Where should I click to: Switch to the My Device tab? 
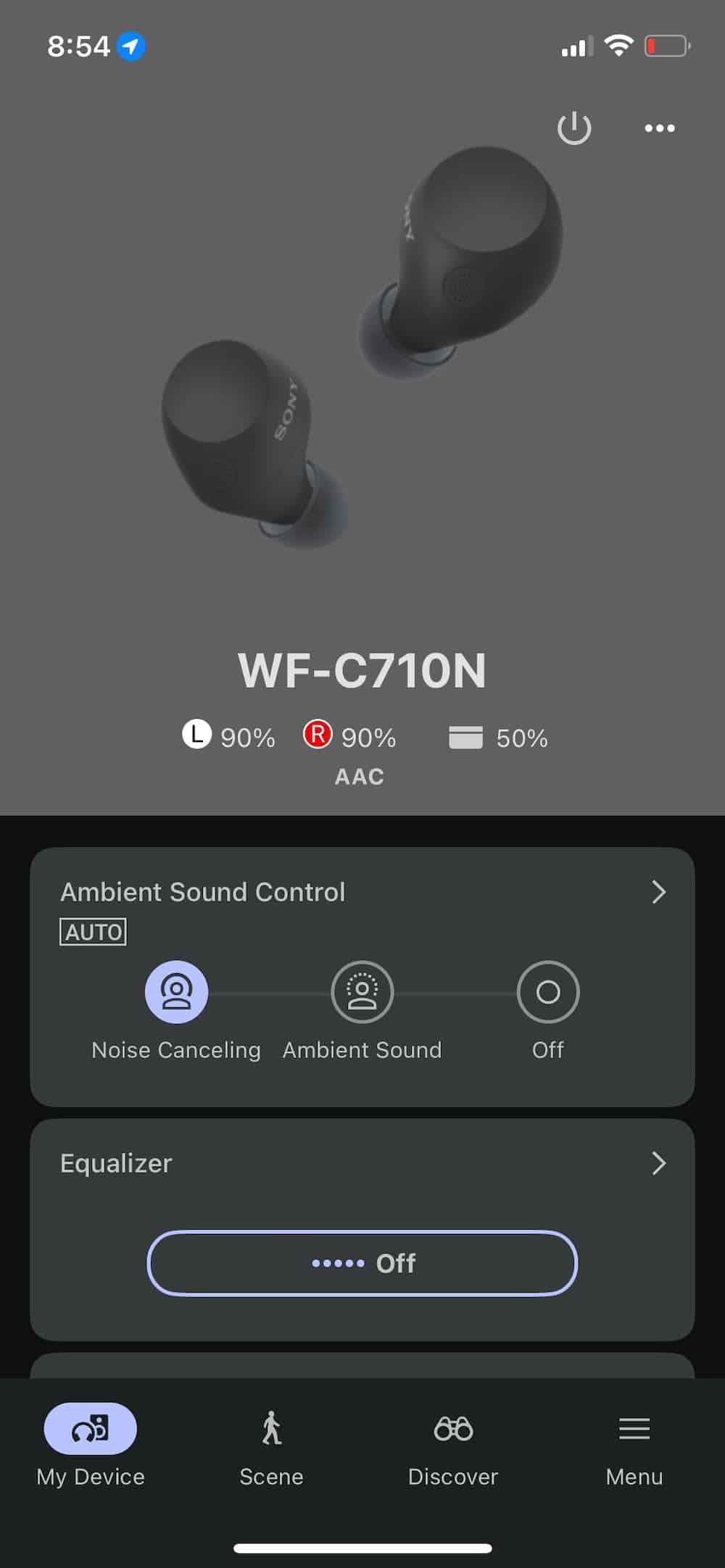coord(91,1446)
